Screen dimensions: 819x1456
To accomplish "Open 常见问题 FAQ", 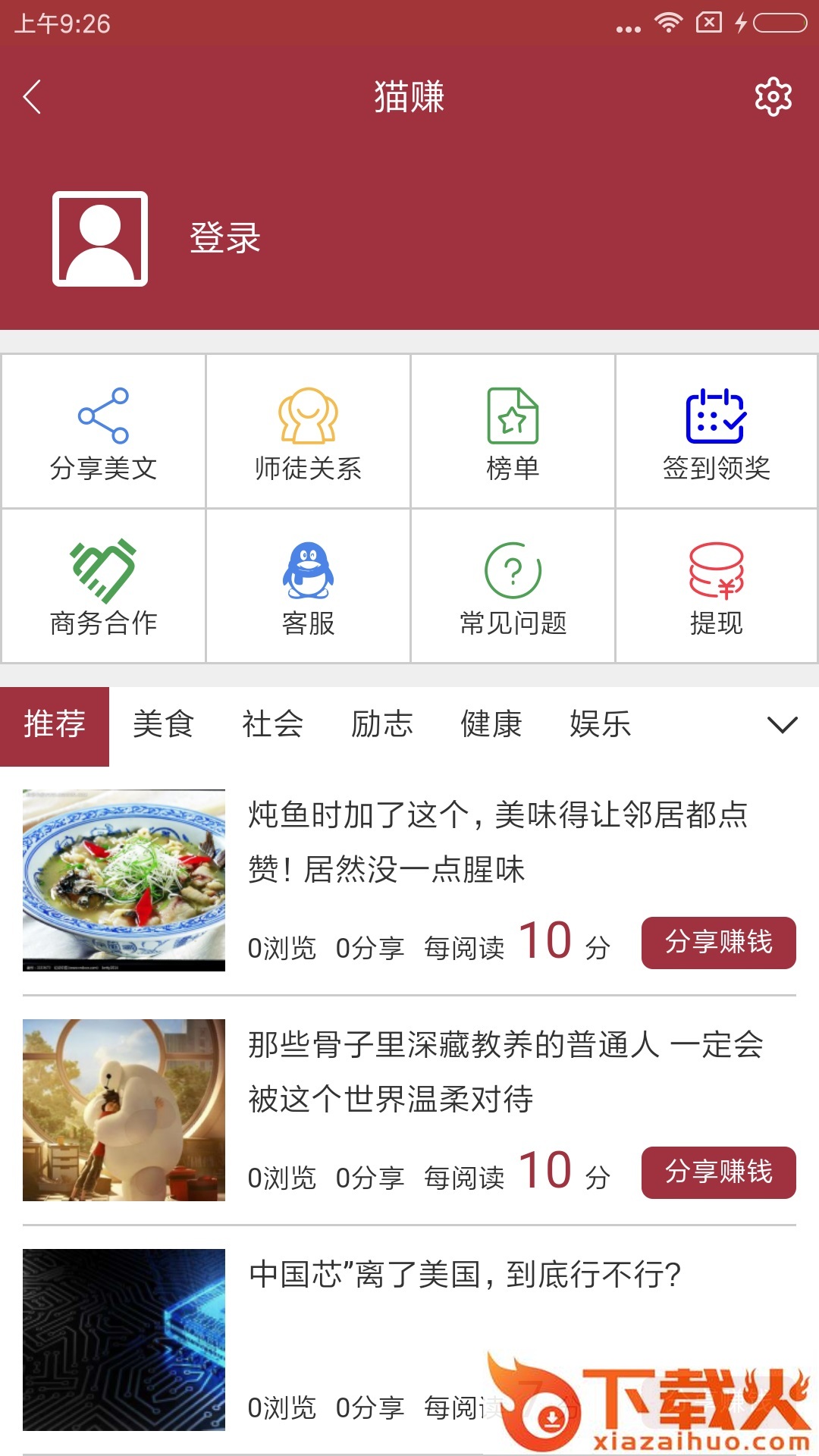I will pos(513,587).
